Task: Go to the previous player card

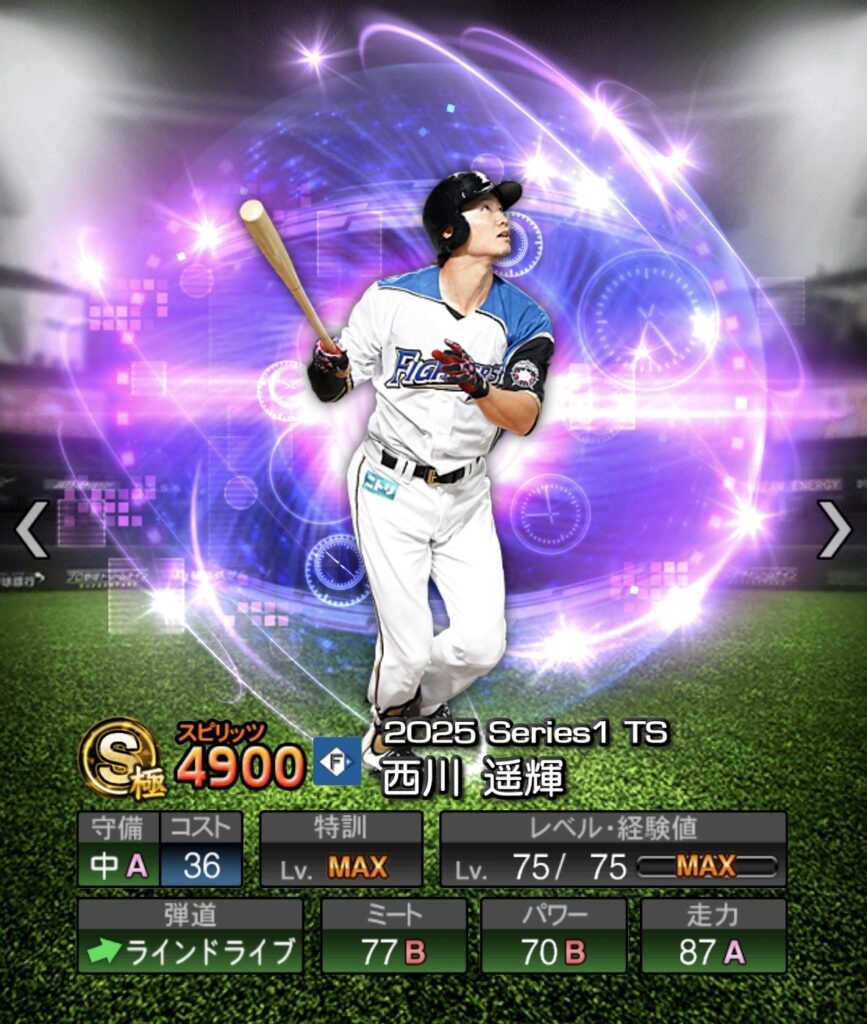Action: [31, 529]
